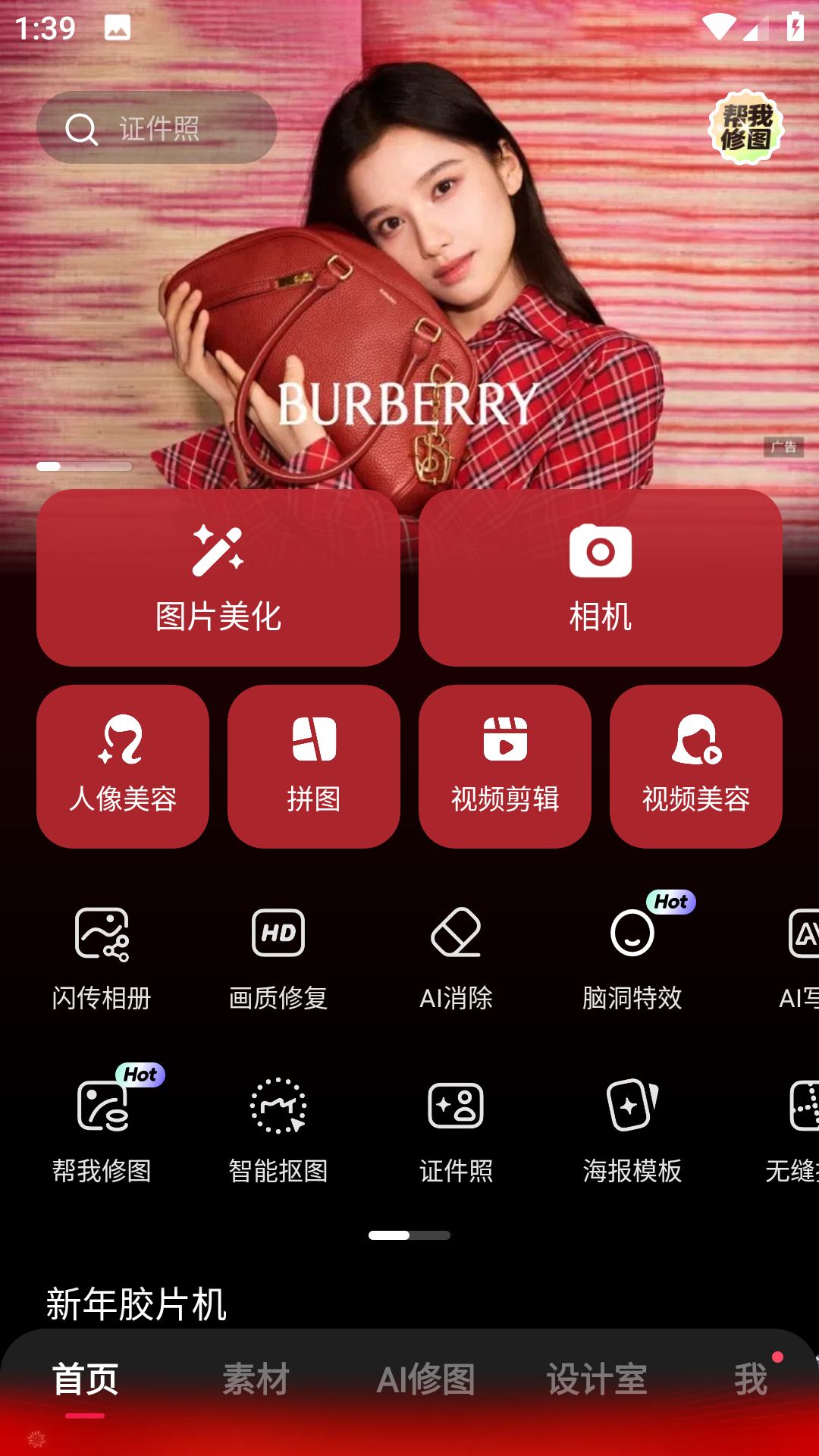This screenshot has width=819, height=1456.
Task: Launch the 相机 camera
Action: 600,578
